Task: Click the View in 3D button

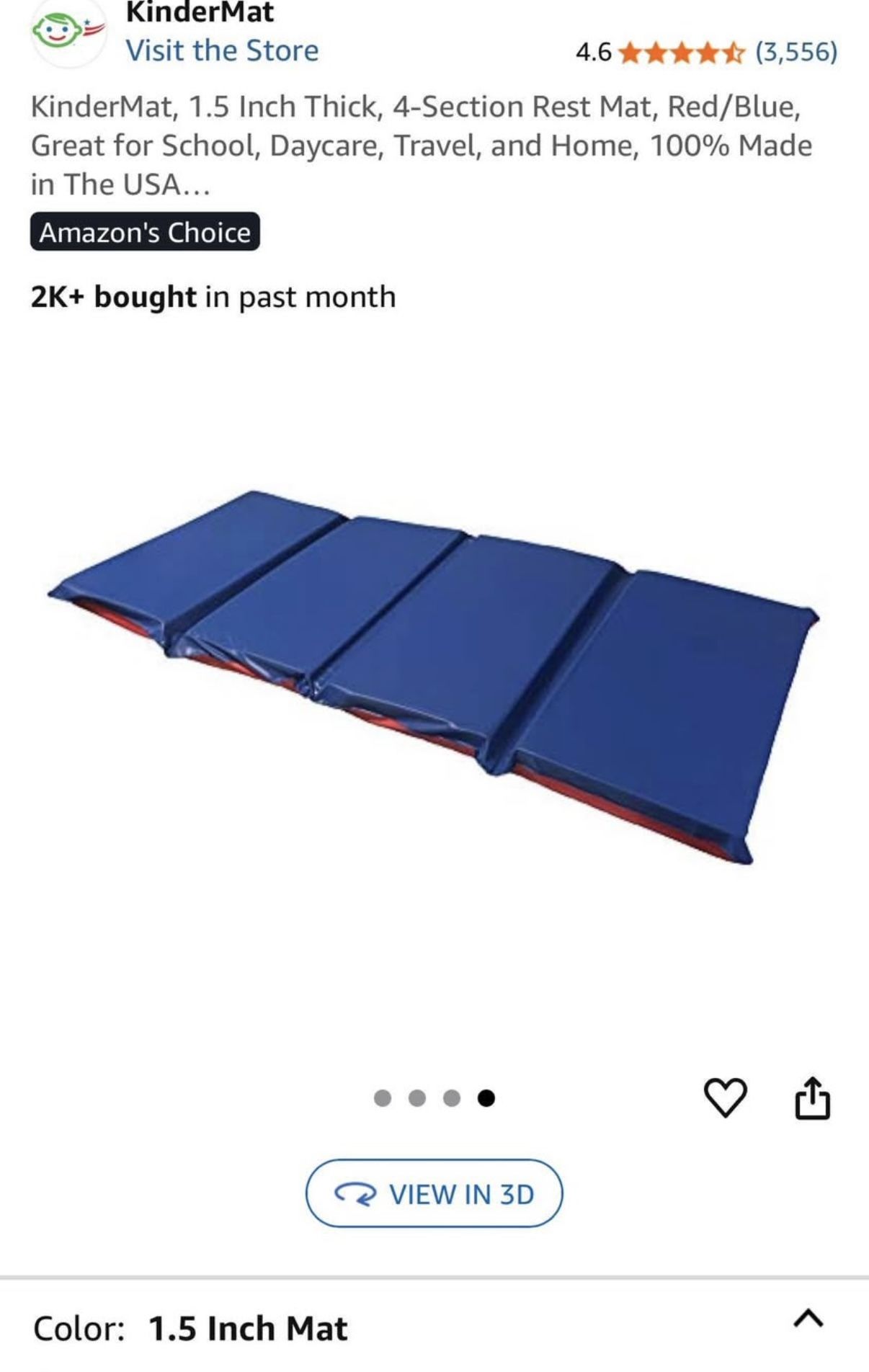Action: pos(434,1194)
